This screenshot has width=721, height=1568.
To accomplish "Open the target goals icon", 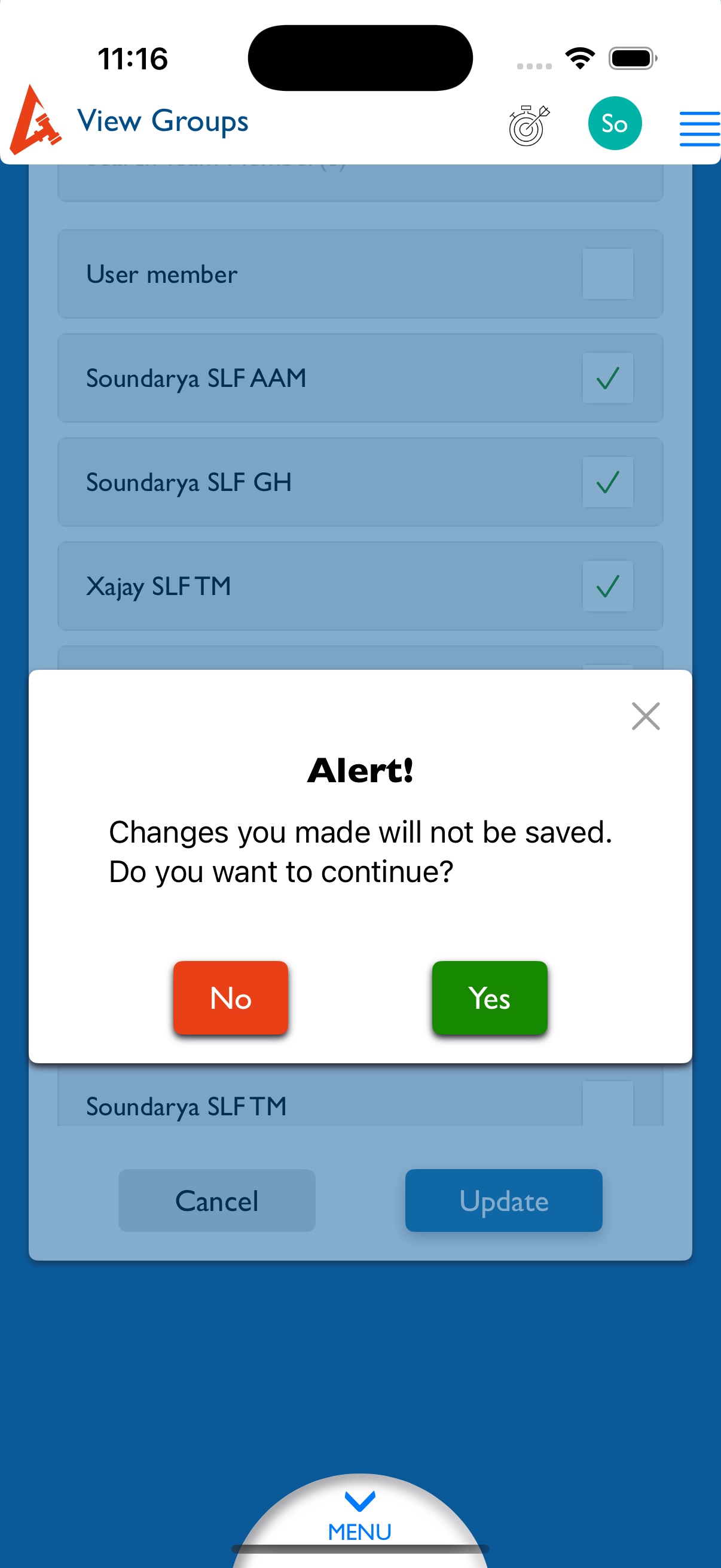I will (528, 125).
